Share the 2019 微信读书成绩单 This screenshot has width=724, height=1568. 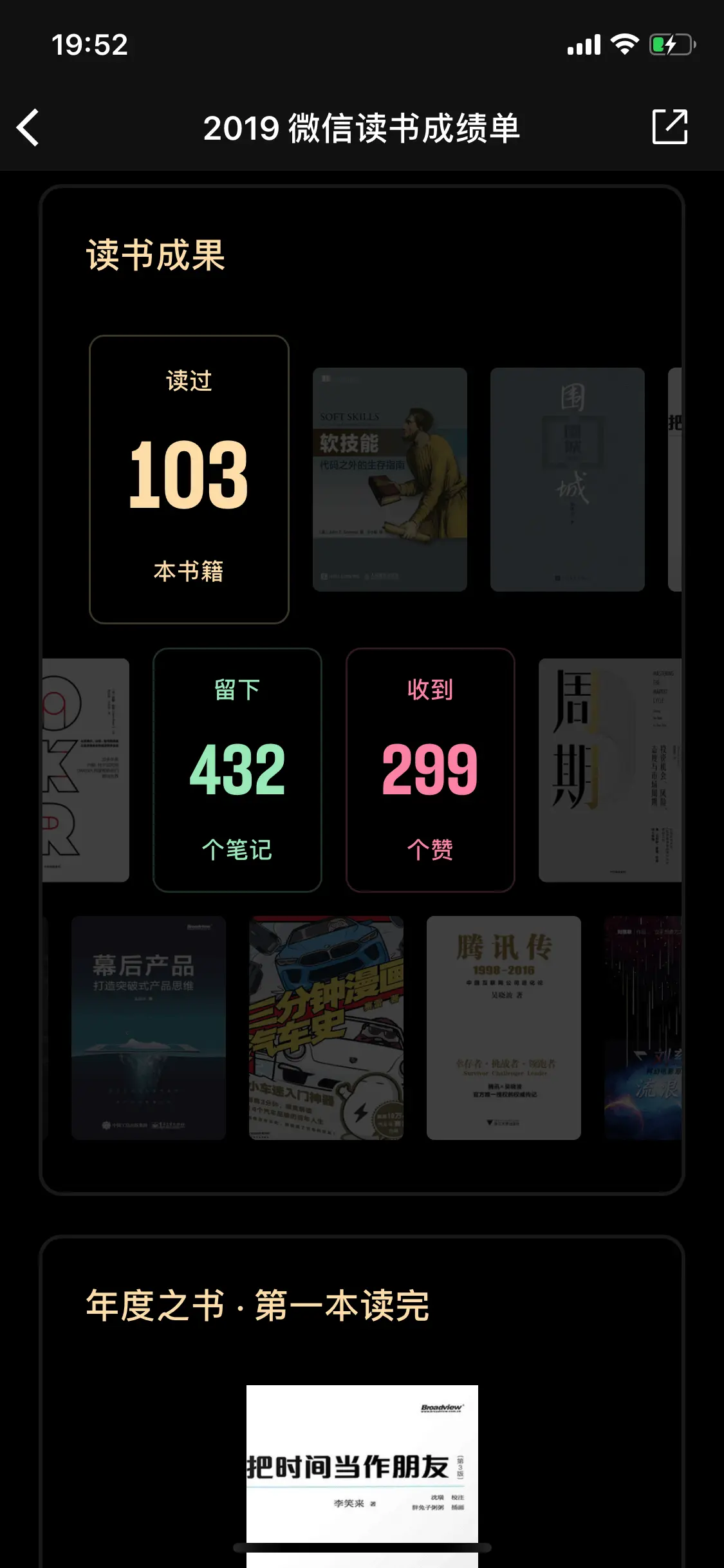[x=670, y=127]
